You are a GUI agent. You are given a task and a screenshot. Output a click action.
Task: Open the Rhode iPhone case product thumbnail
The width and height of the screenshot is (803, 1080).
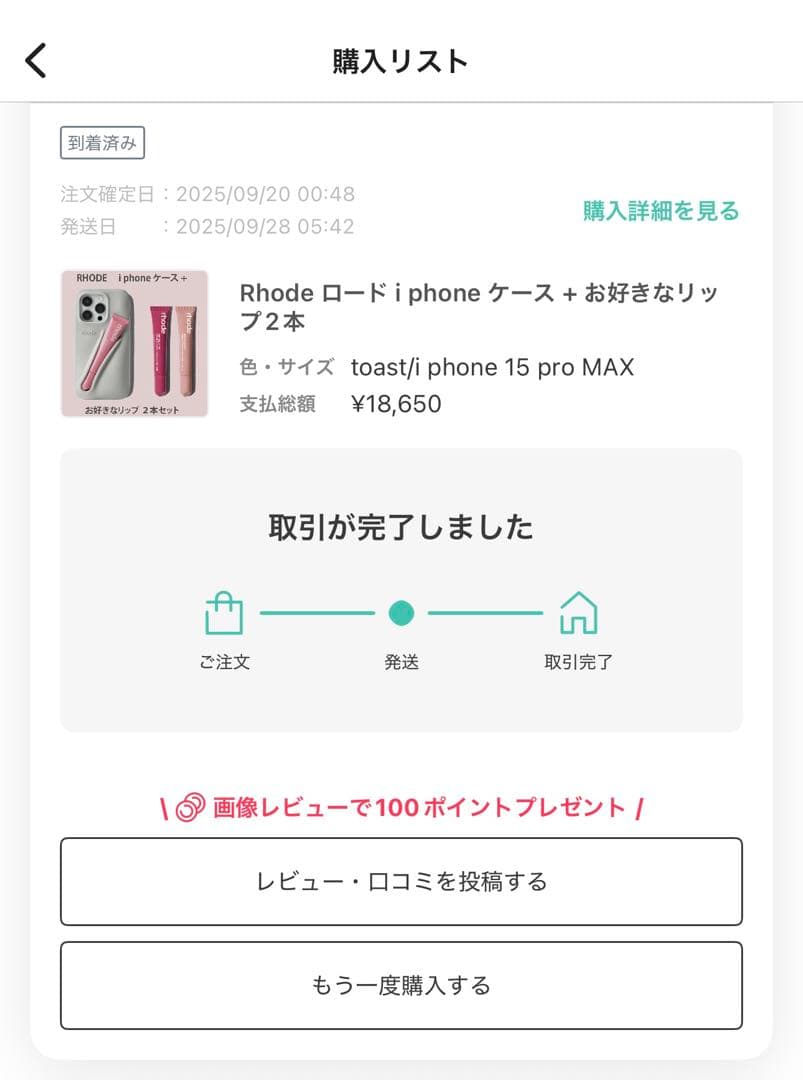tap(134, 343)
